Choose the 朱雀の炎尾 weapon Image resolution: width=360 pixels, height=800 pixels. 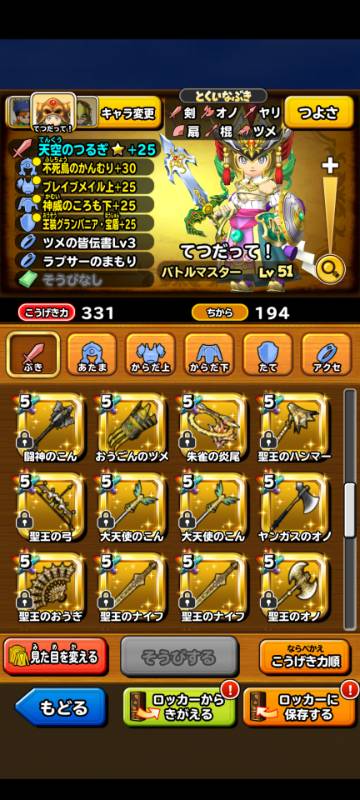[214, 428]
